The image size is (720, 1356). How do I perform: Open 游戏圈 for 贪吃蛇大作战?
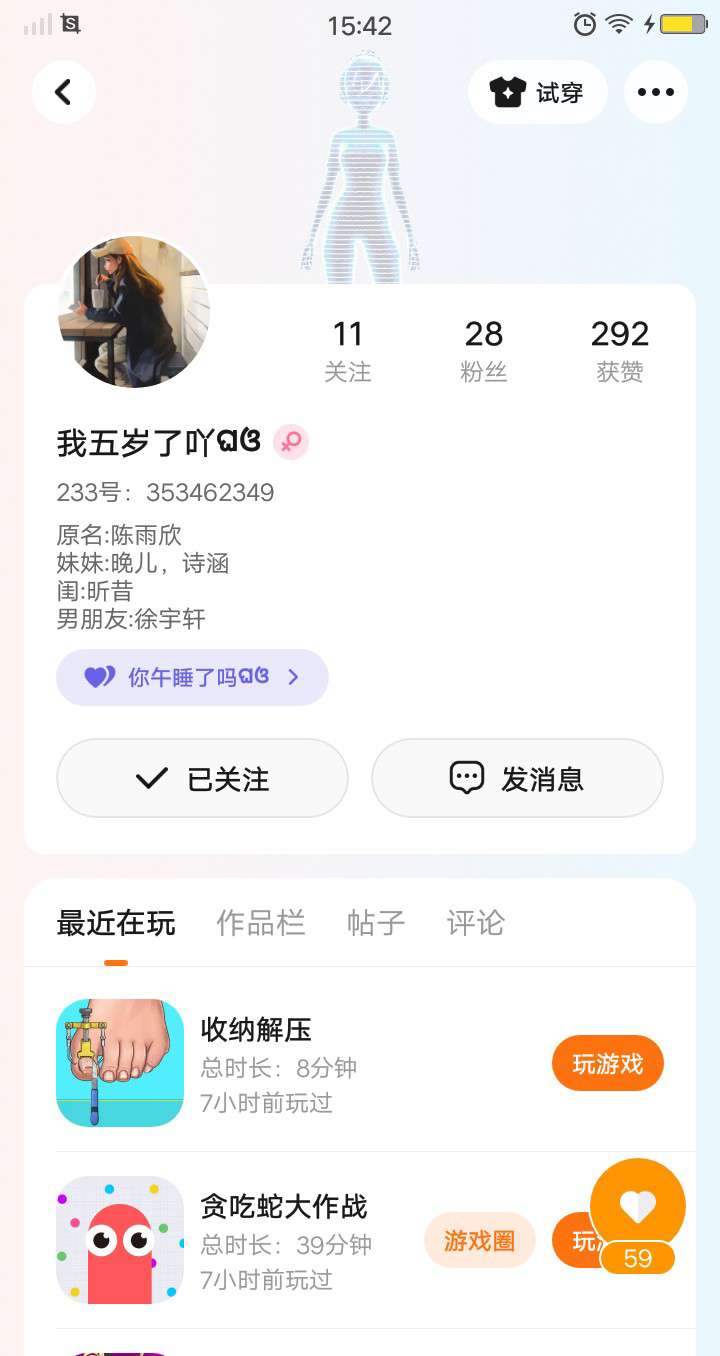[479, 1240]
